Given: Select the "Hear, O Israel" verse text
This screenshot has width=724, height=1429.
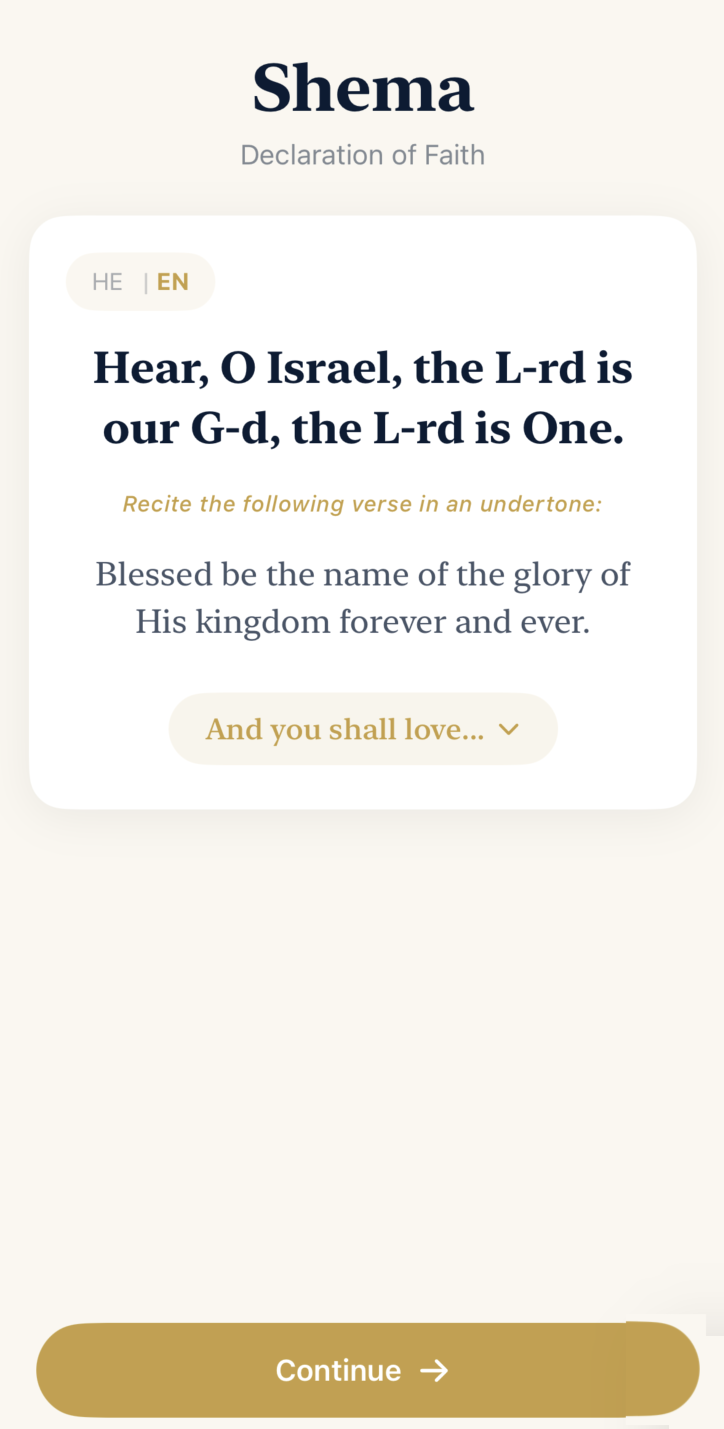Looking at the screenshot, I should pyautogui.click(x=362, y=397).
